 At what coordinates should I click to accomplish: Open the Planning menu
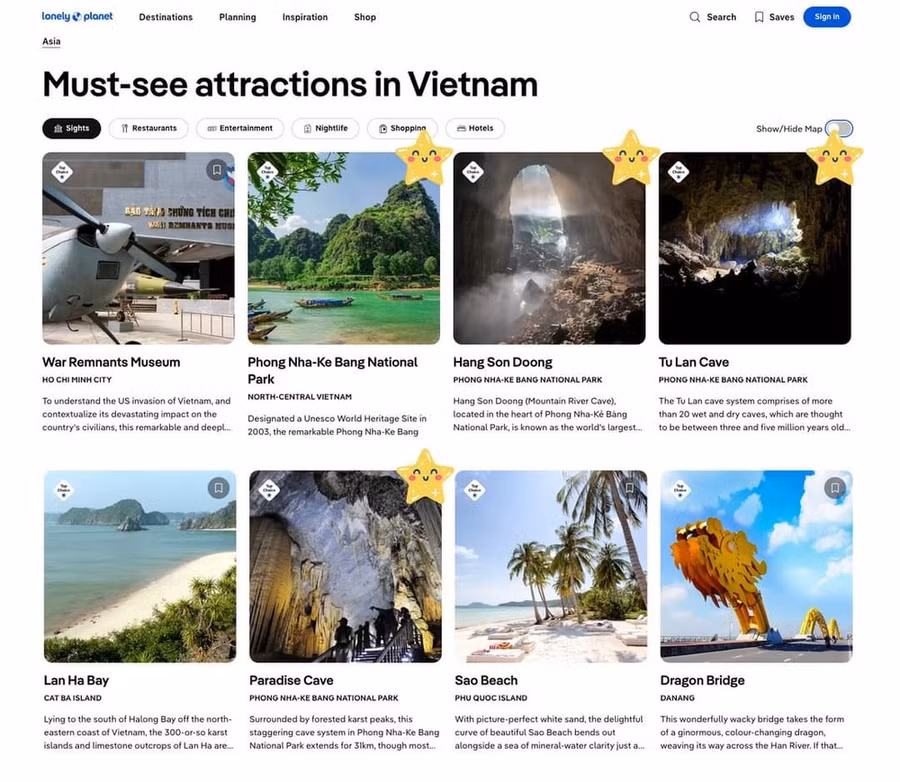point(237,17)
